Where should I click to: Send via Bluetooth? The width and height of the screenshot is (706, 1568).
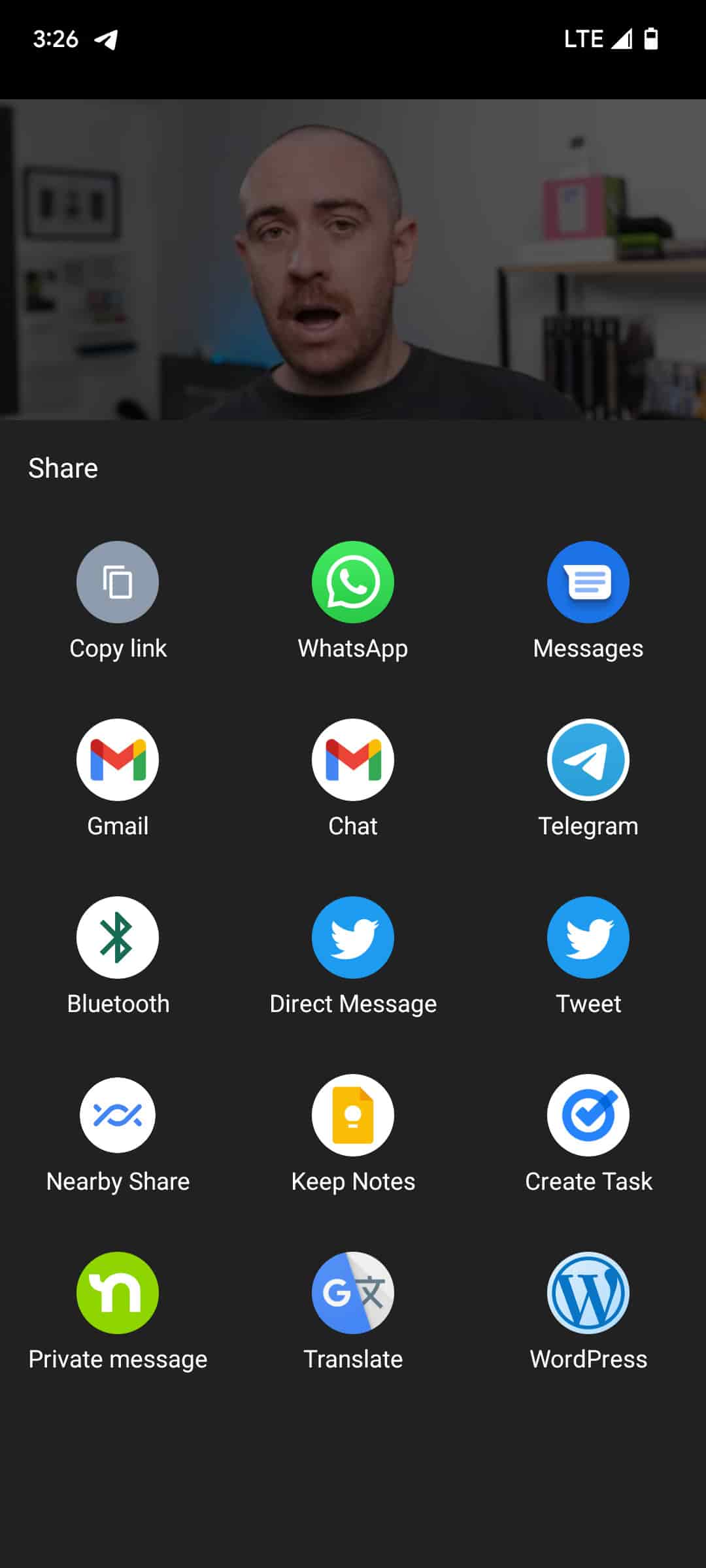118,937
